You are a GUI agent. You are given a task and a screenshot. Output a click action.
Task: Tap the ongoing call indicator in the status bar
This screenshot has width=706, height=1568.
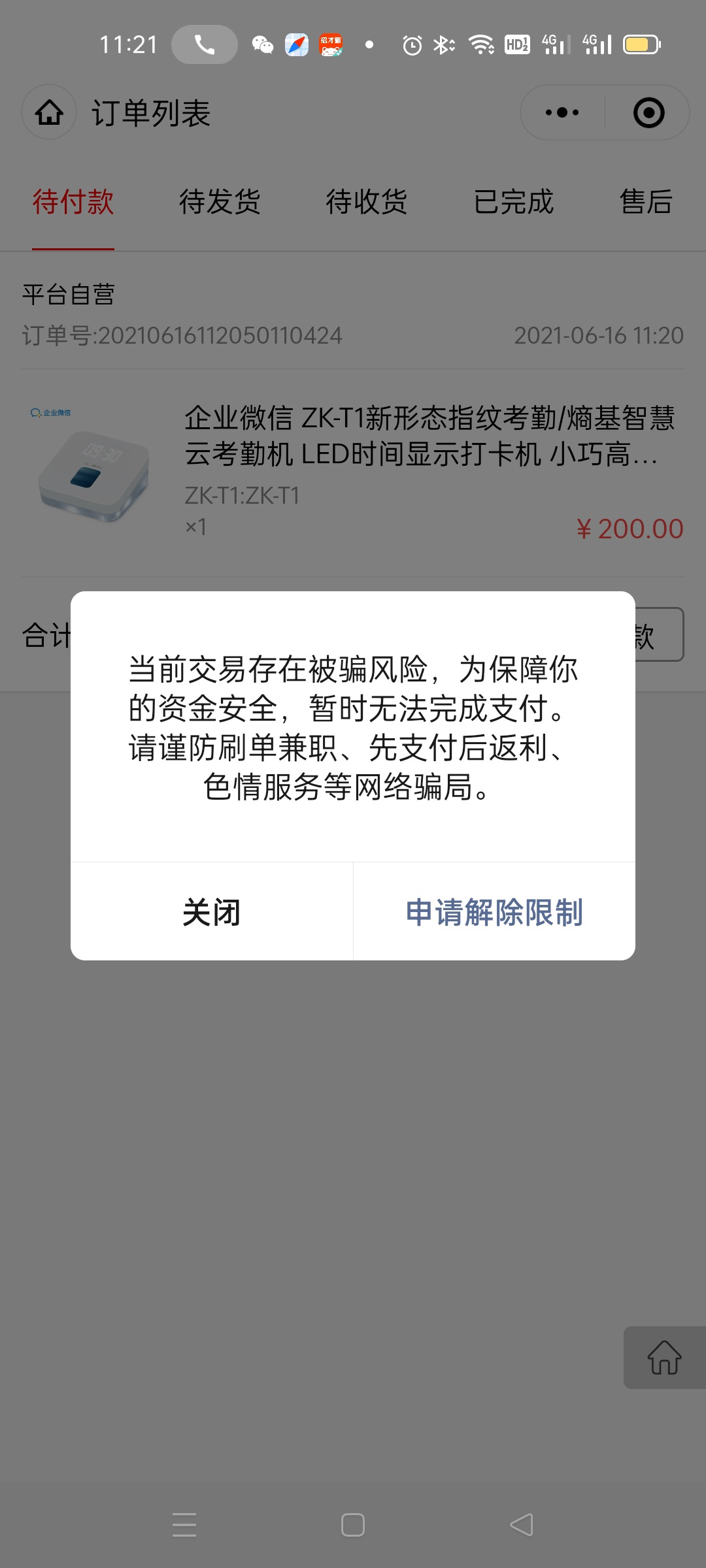pyautogui.click(x=206, y=44)
